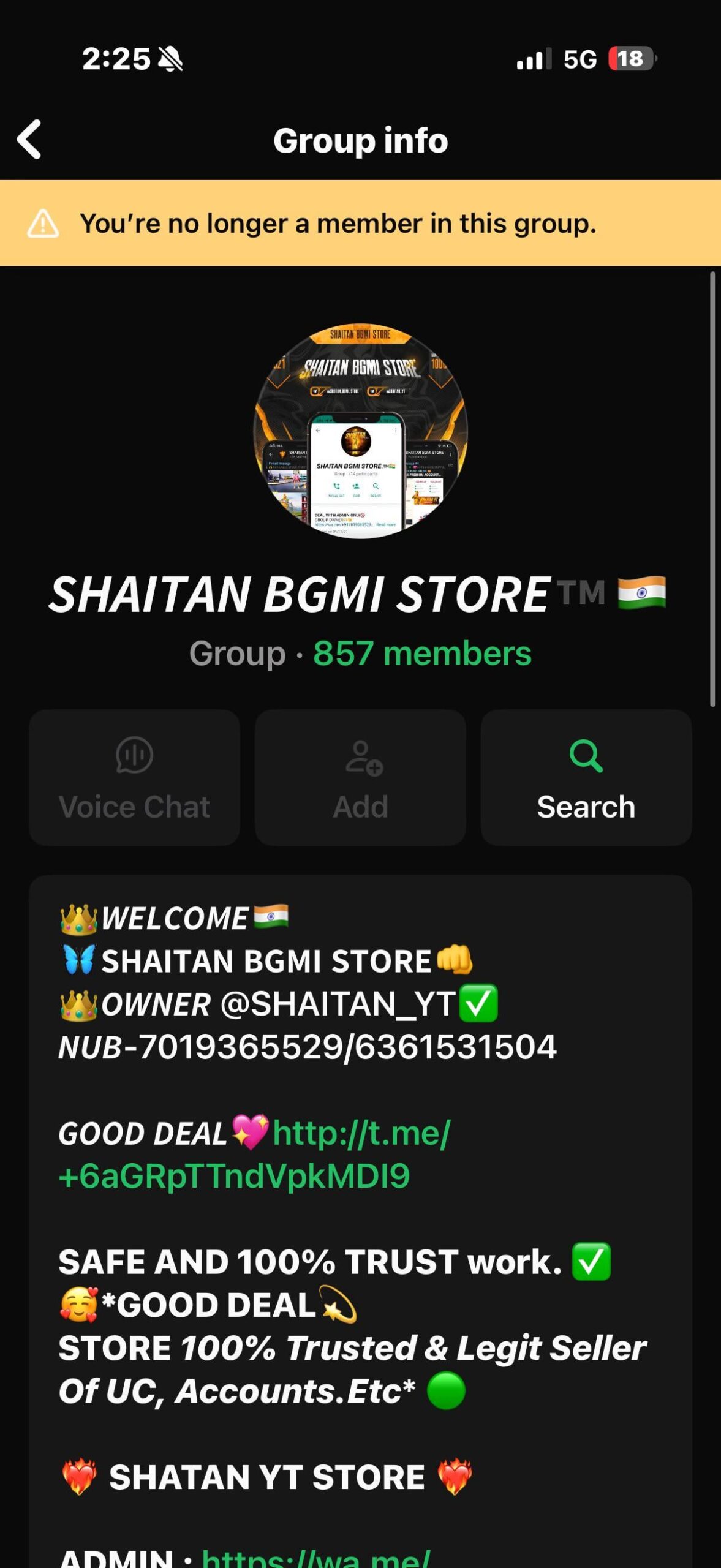
Task: Go back using the back chevron
Action: (29, 139)
